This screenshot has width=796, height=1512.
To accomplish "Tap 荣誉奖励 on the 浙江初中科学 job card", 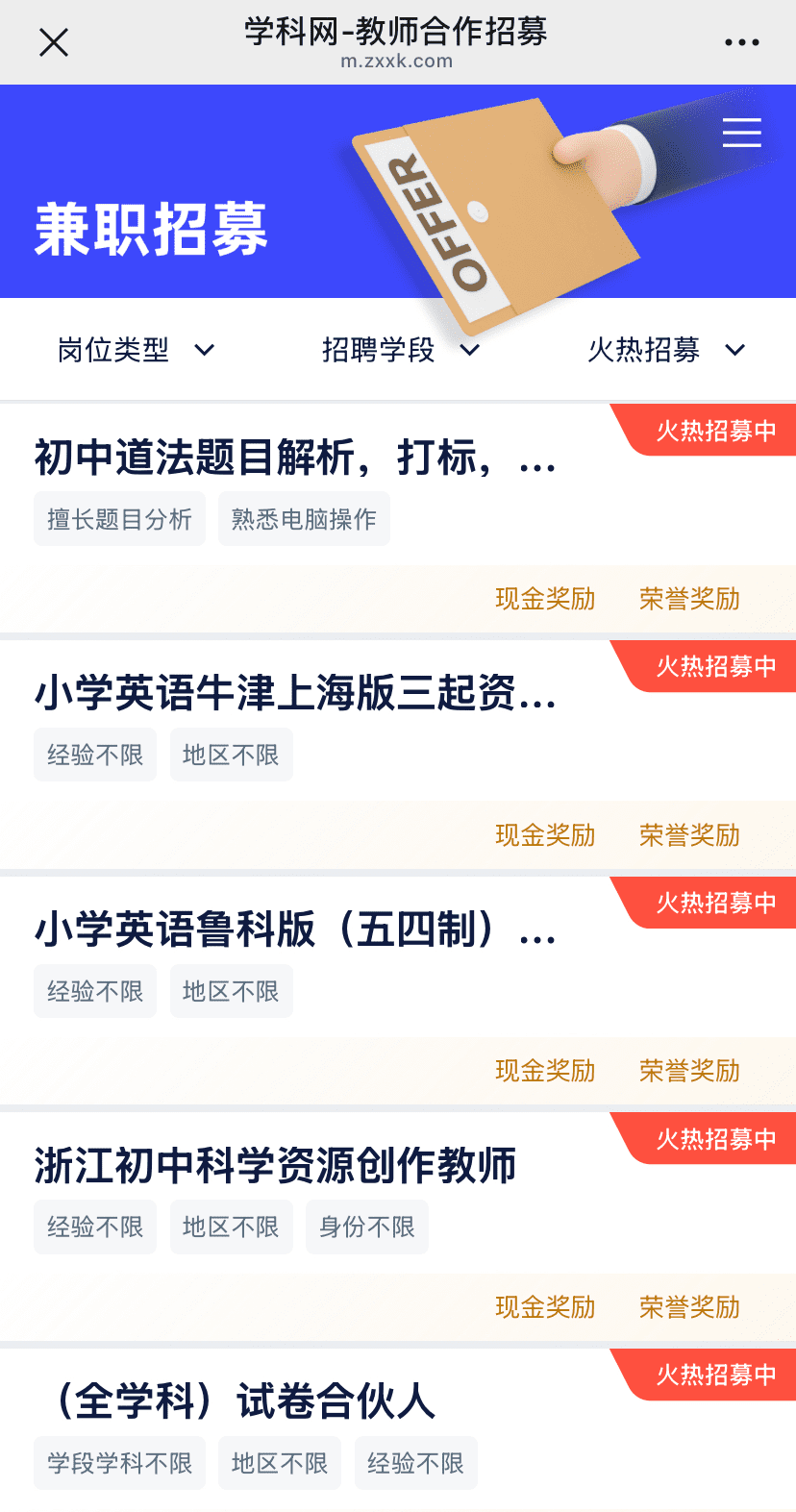I will pyautogui.click(x=688, y=1307).
